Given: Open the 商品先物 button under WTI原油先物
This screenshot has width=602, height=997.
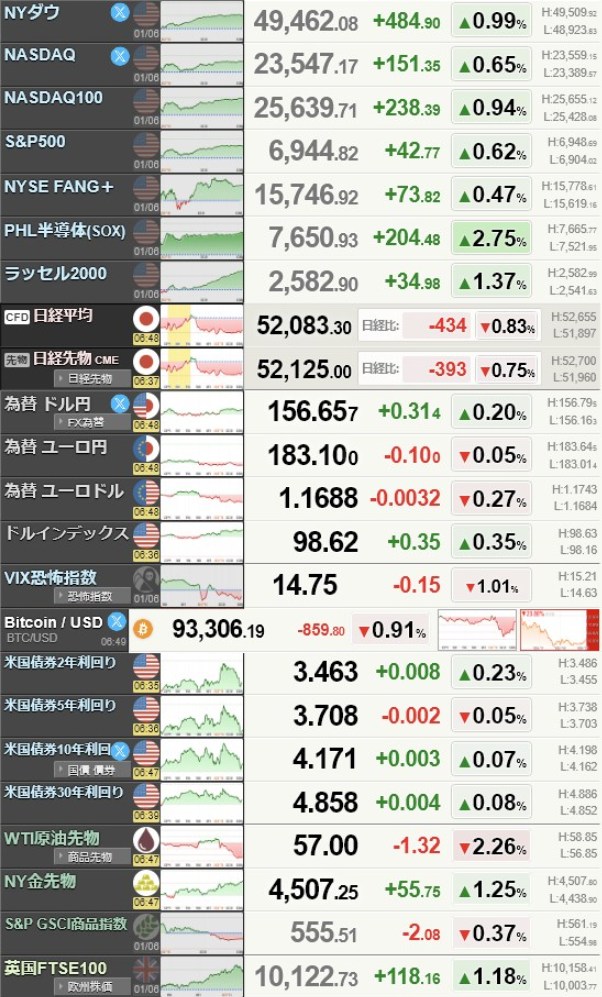Looking at the screenshot, I should pyautogui.click(x=92, y=857).
